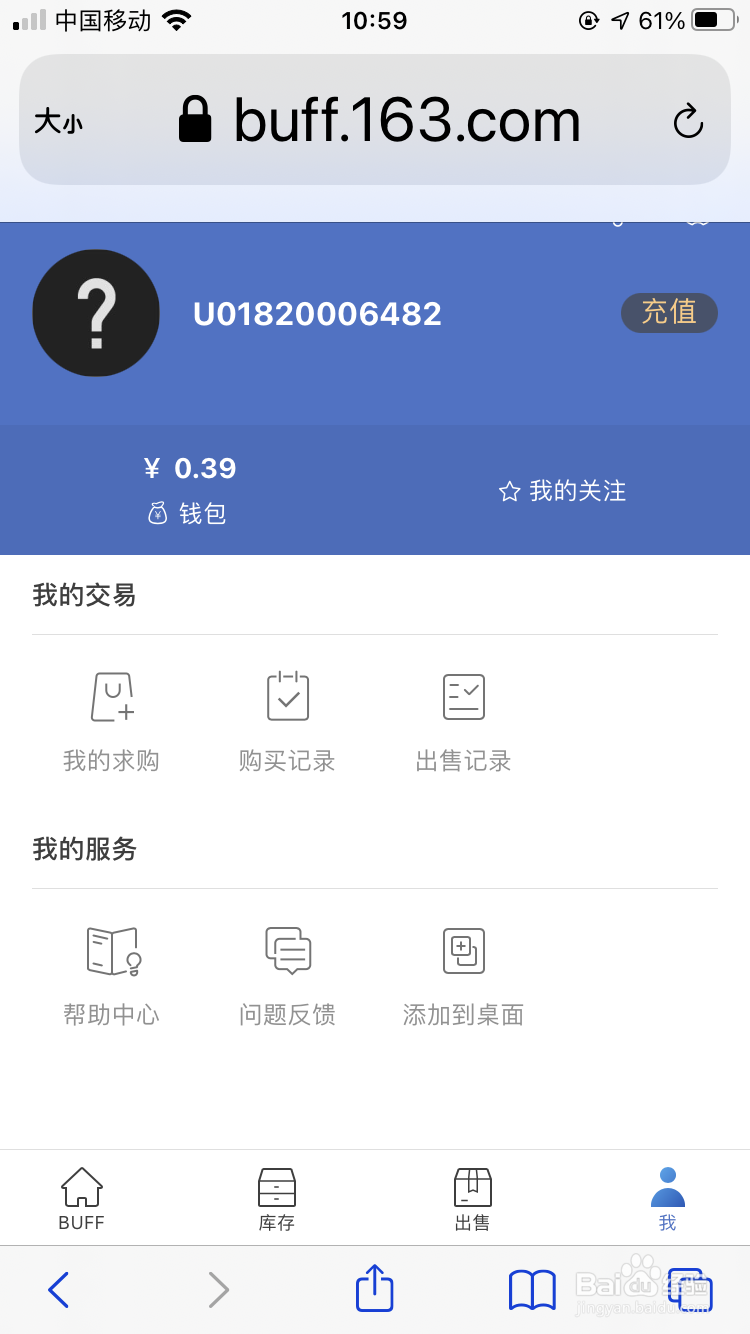Open the 大小 text size menu
Screen dimensions: 750x1334
click(58, 122)
